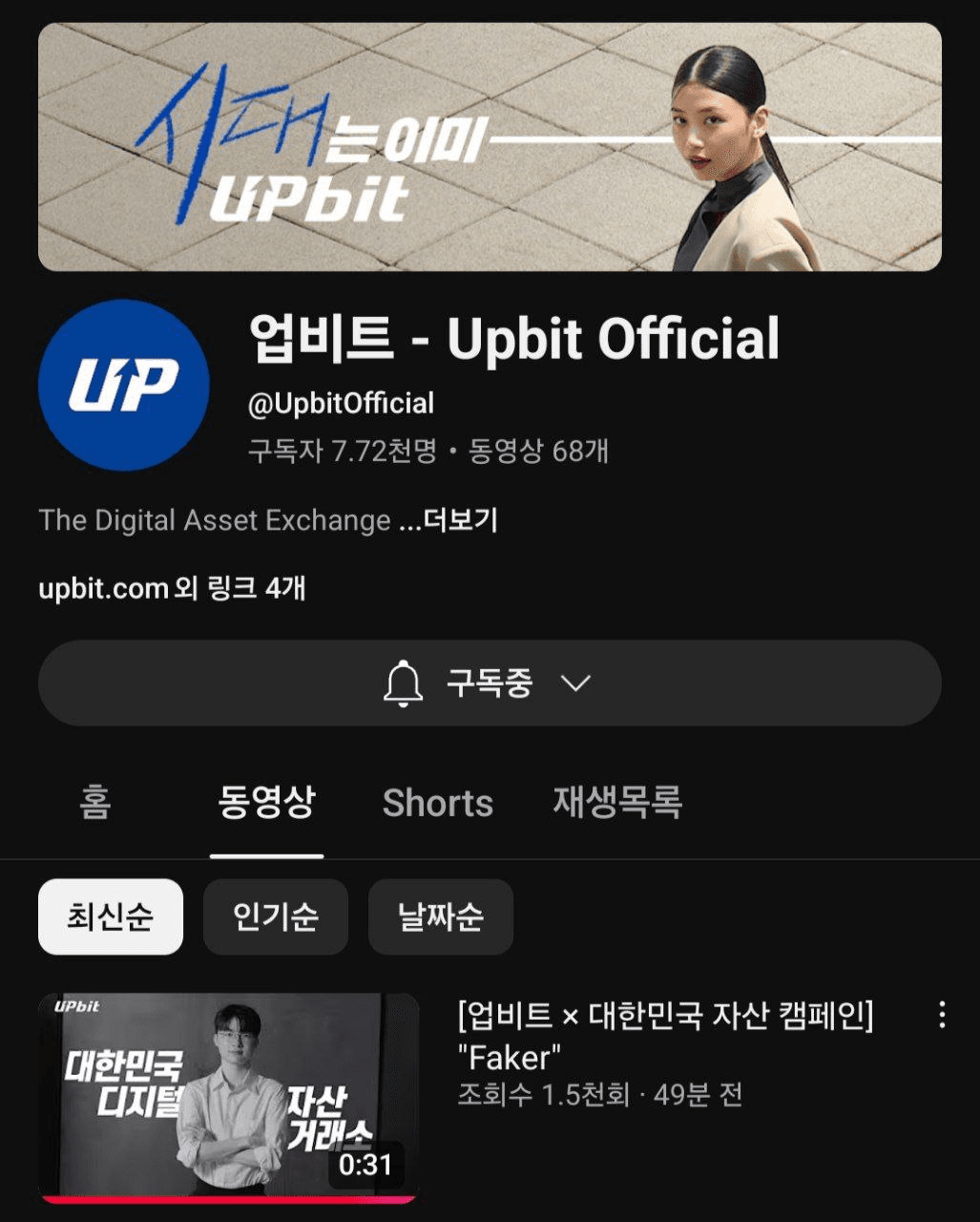
Task: Sort videos by 날짜순
Action: coord(440,916)
